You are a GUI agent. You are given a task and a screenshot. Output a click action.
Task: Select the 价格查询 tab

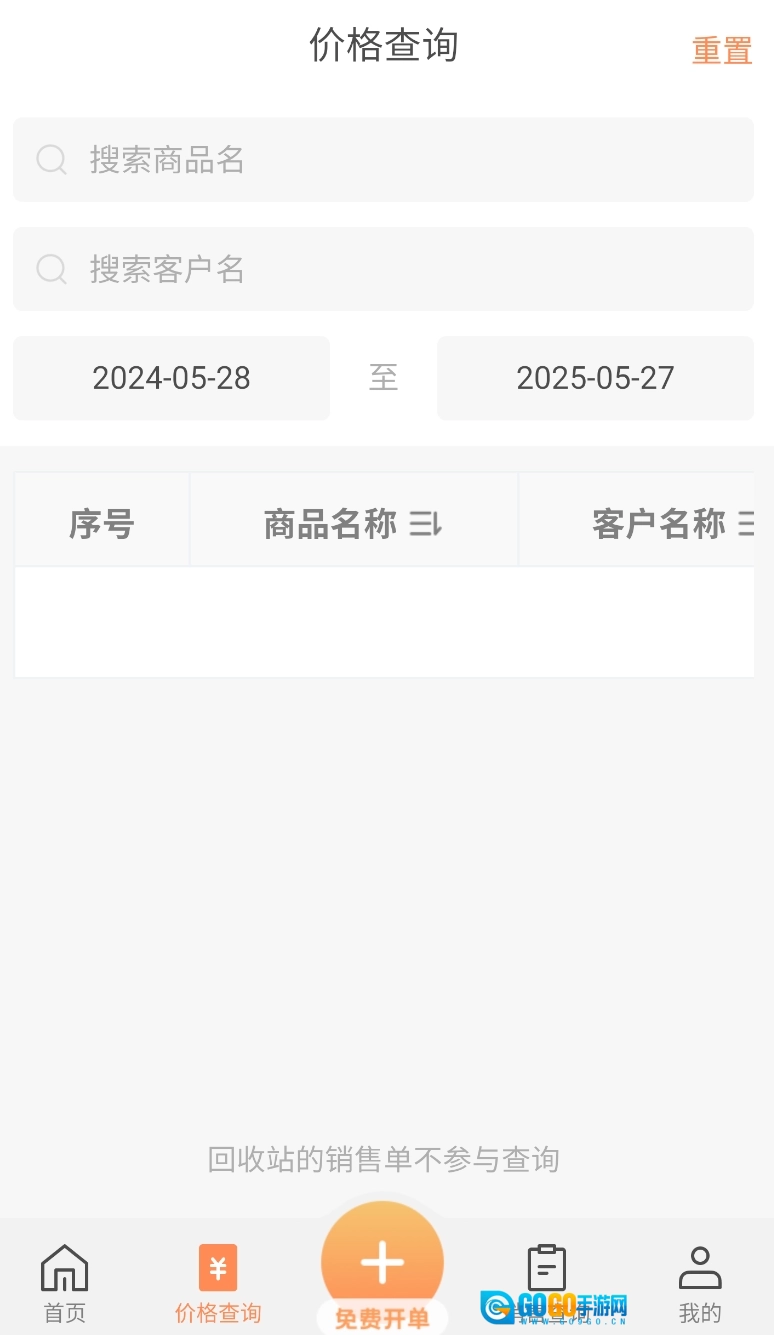[218, 1283]
